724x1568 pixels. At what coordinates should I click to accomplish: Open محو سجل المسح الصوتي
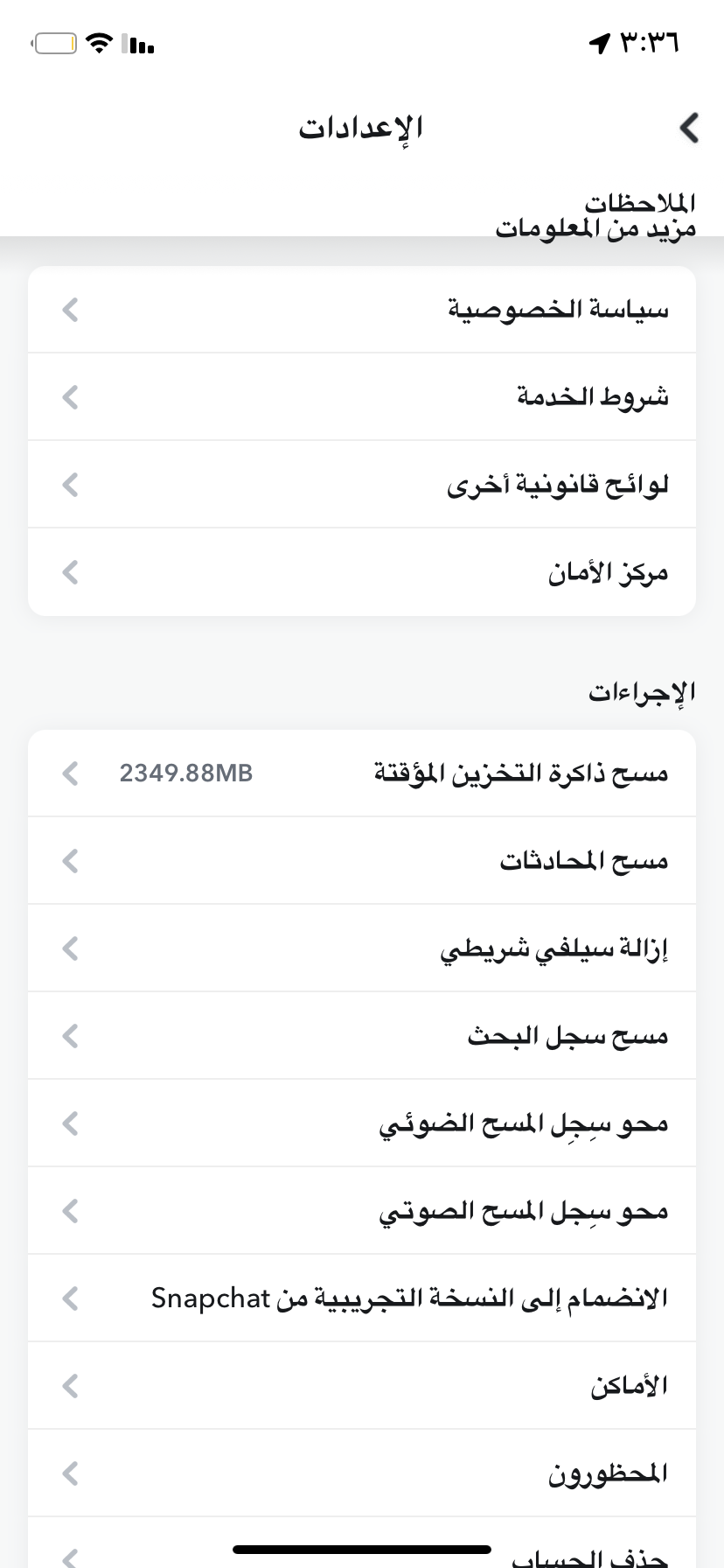click(x=362, y=1211)
